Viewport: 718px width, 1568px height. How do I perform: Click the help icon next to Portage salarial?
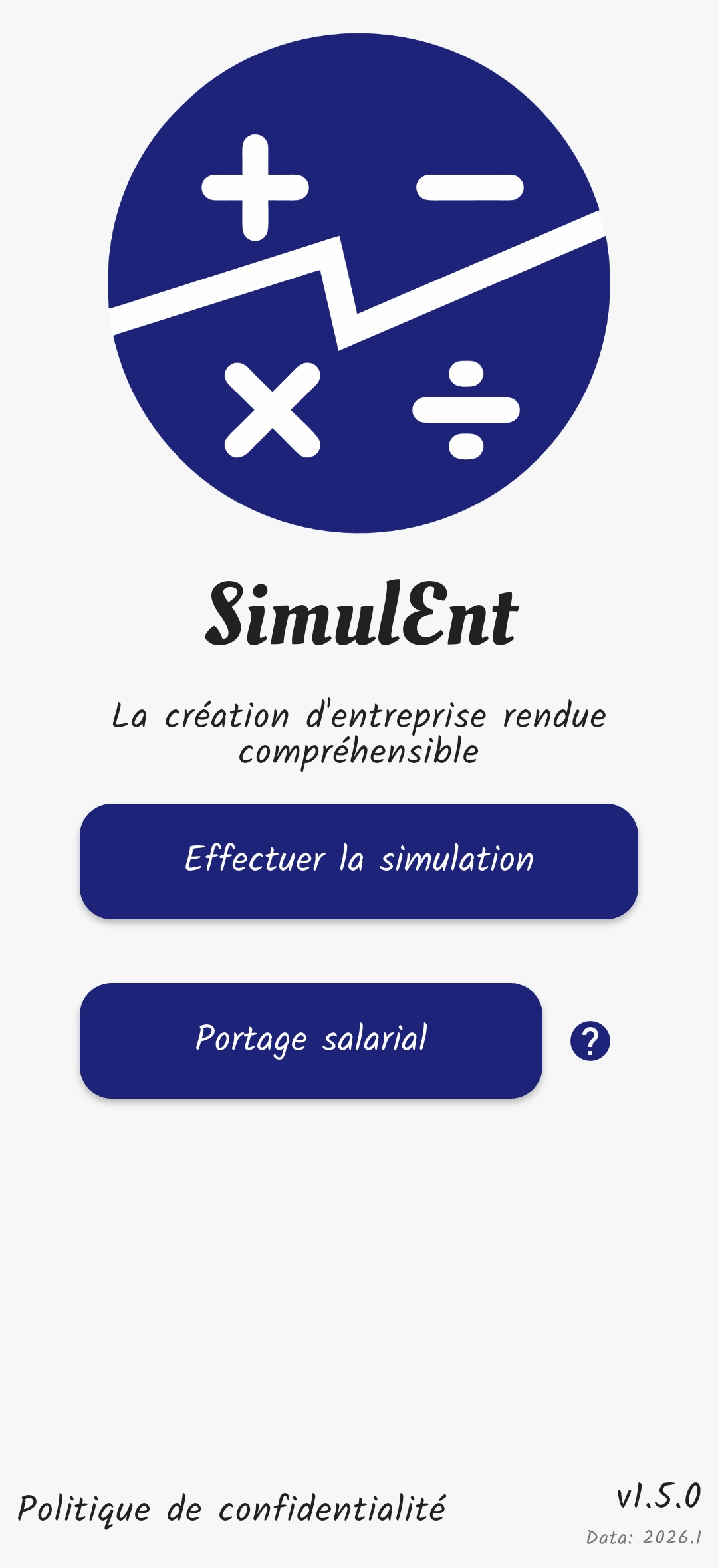point(591,1042)
